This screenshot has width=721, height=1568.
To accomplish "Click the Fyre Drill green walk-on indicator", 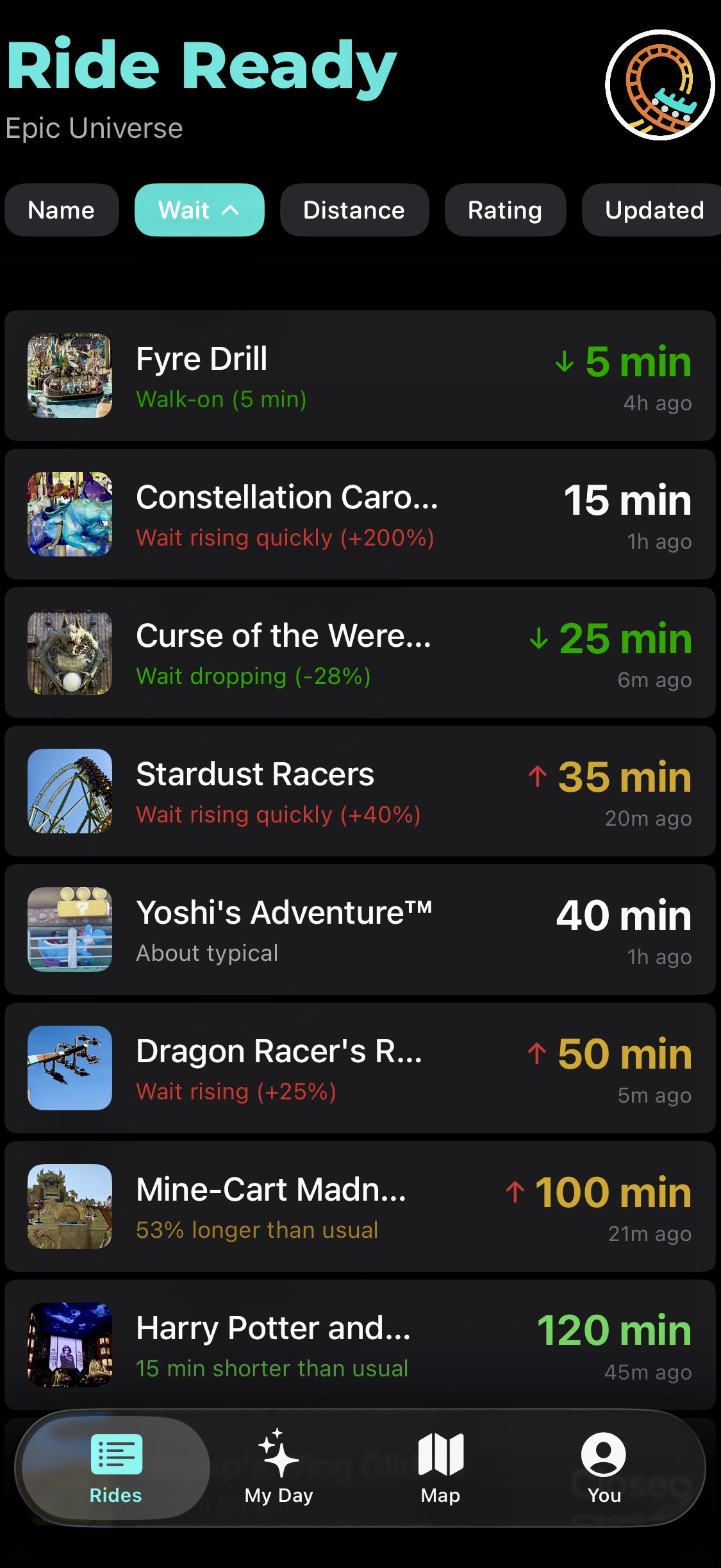I will click(x=220, y=399).
